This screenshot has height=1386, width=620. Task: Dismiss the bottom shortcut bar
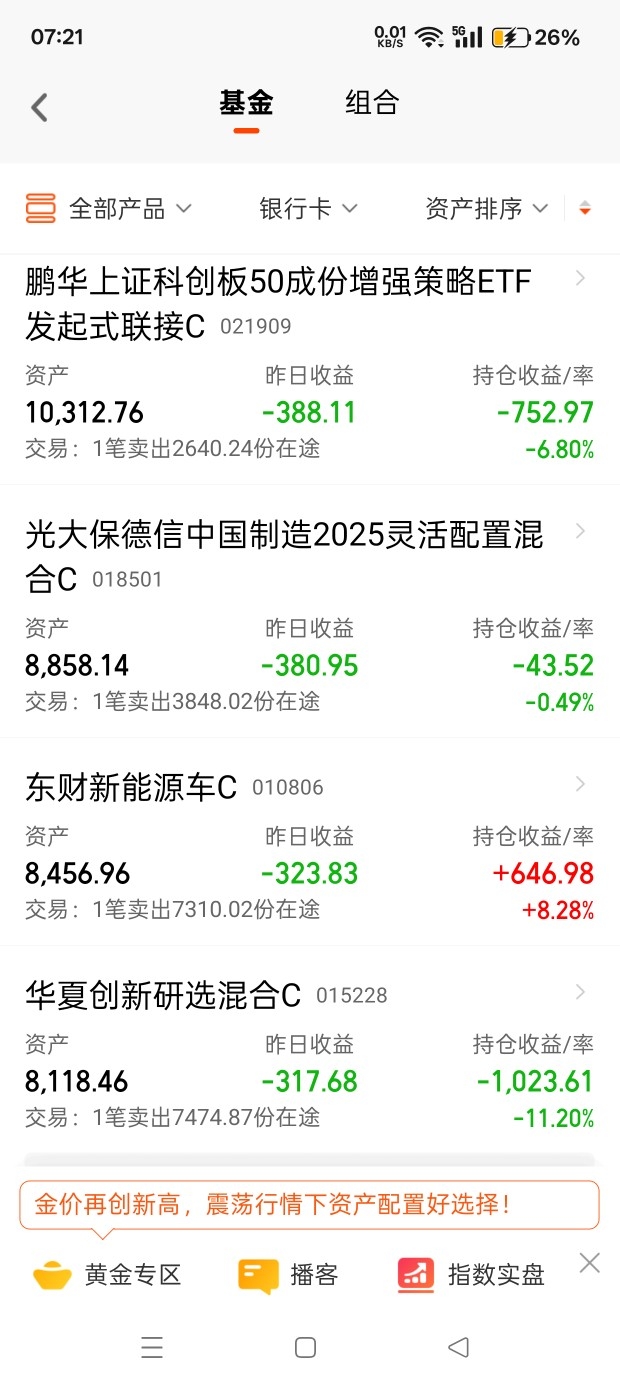coord(590,1263)
